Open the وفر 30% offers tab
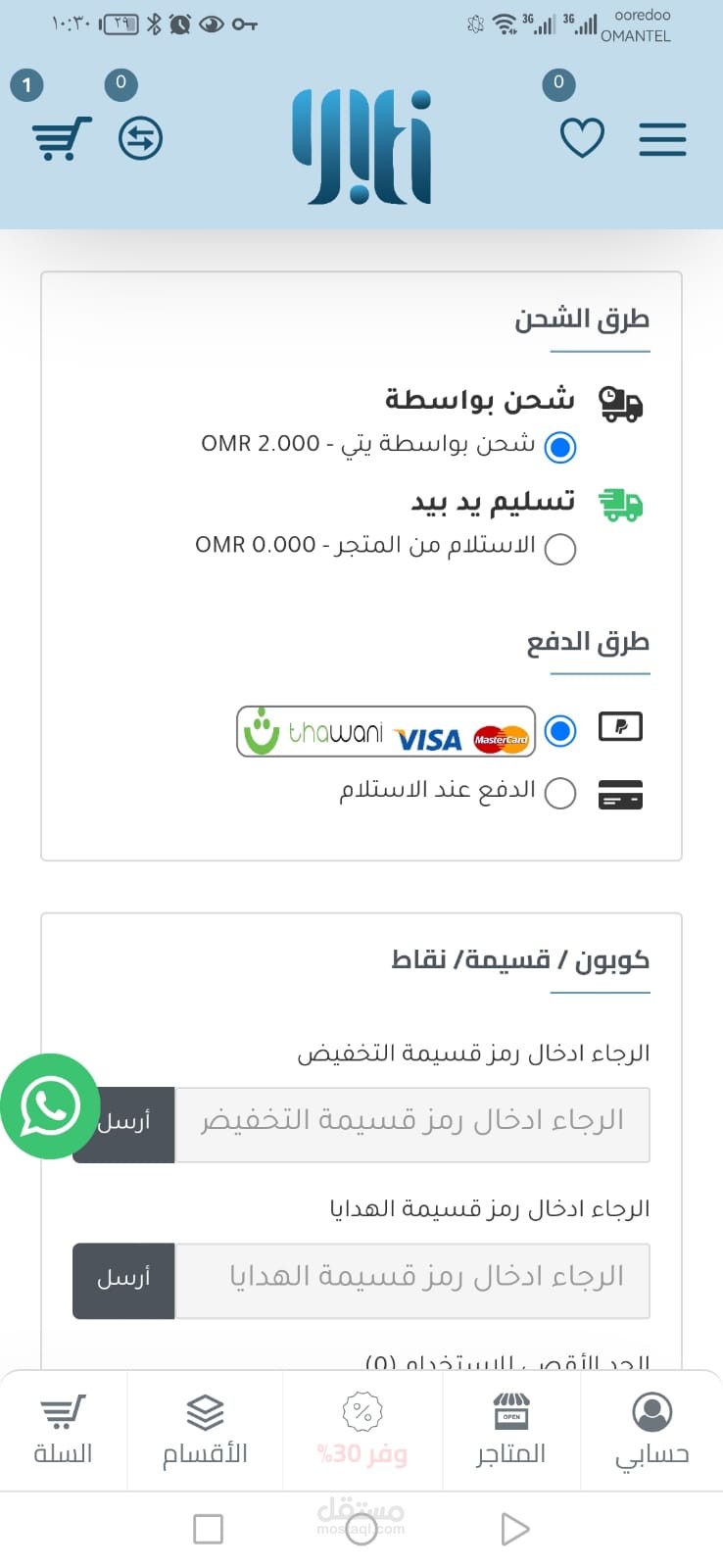 (x=361, y=1432)
